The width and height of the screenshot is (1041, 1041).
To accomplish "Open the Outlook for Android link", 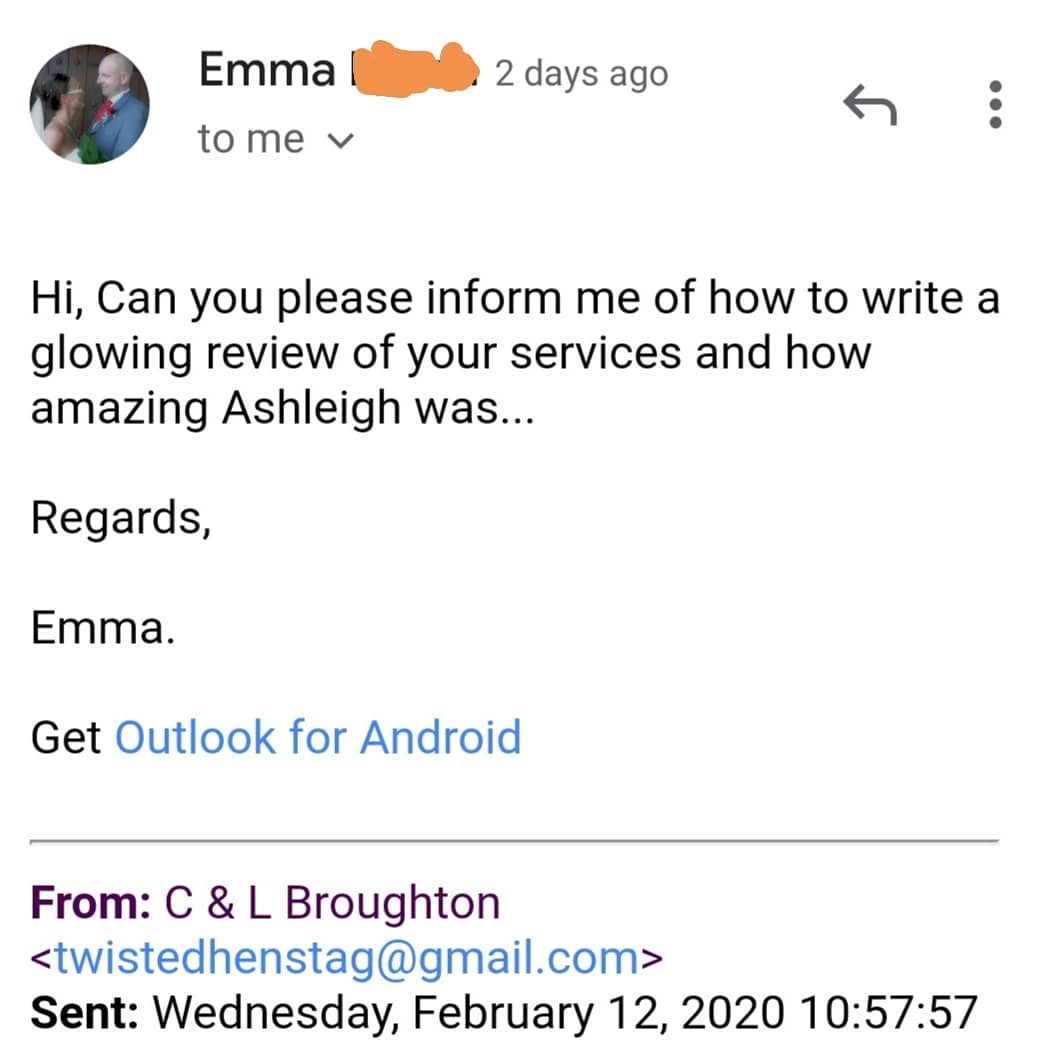I will click(x=318, y=737).
